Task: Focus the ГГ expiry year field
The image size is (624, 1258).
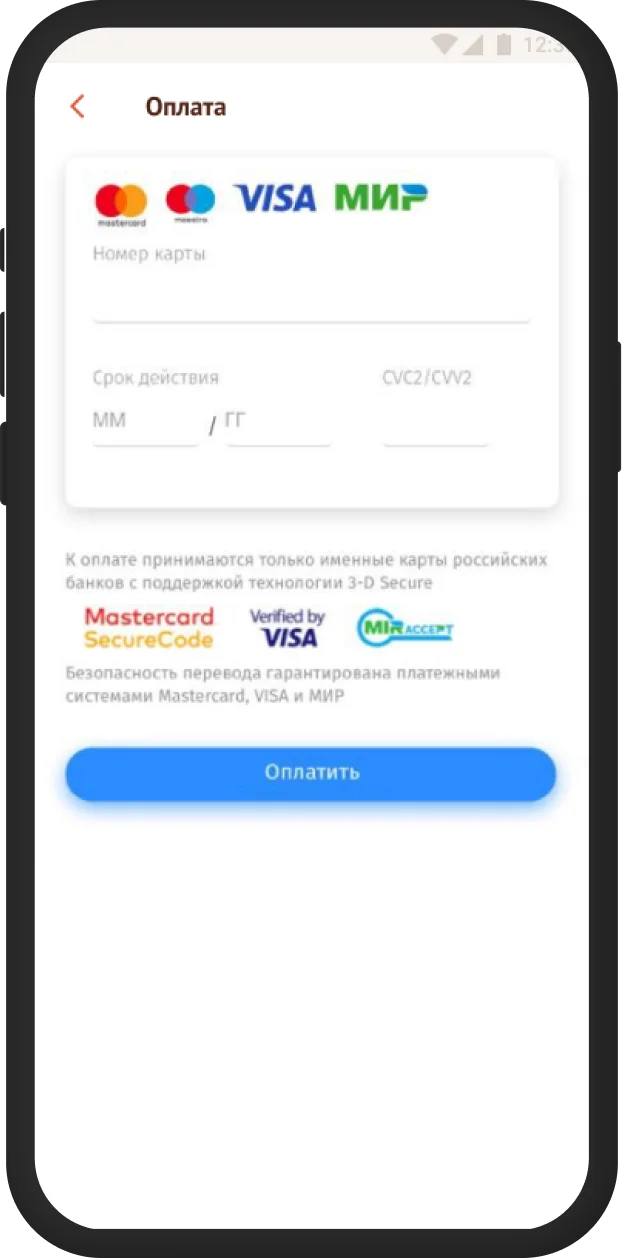Action: pos(277,422)
